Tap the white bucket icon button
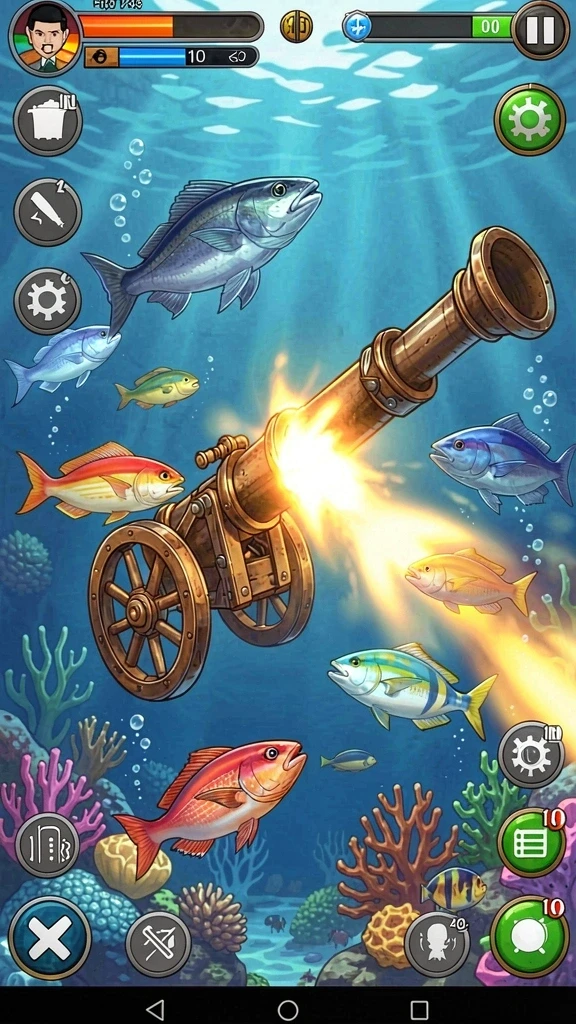 click(x=48, y=121)
